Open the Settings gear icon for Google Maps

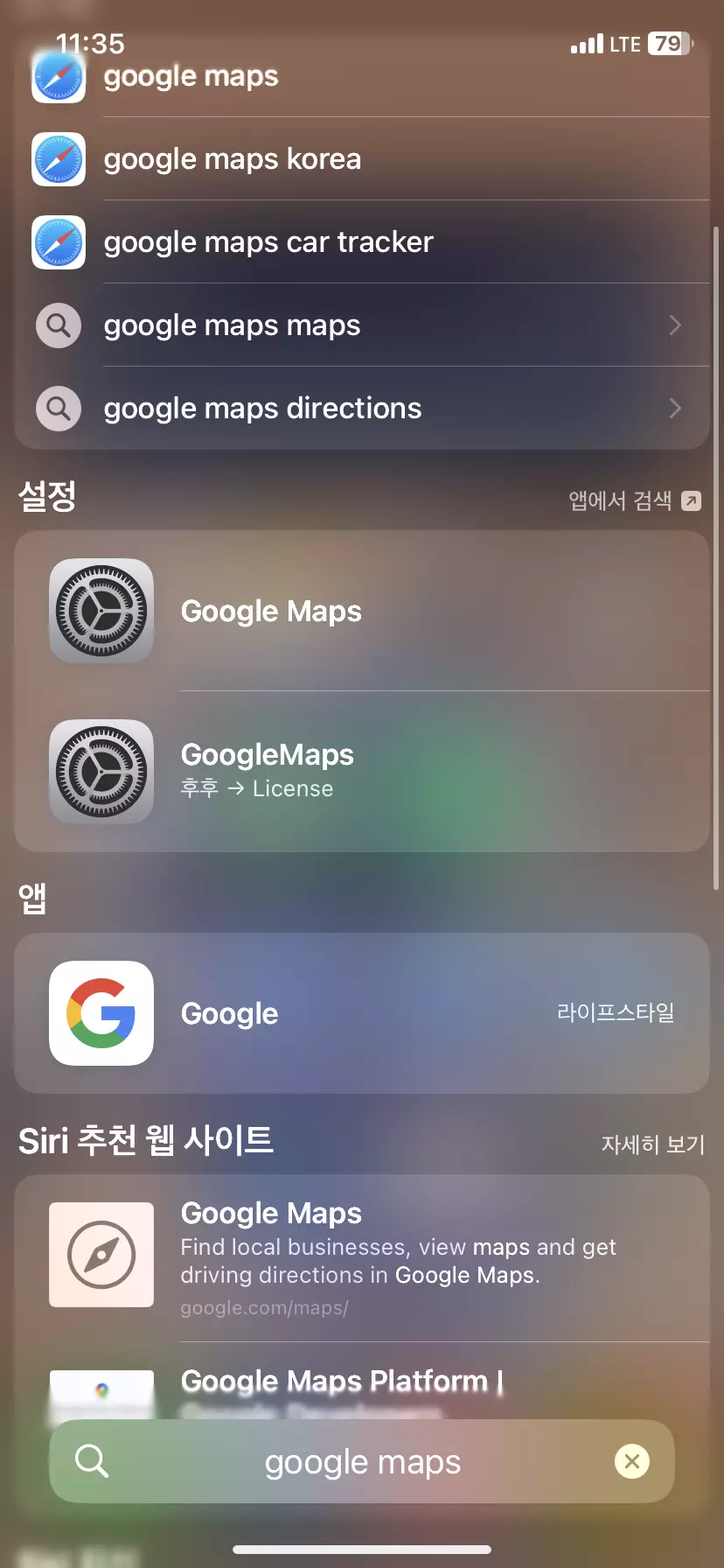click(x=101, y=610)
